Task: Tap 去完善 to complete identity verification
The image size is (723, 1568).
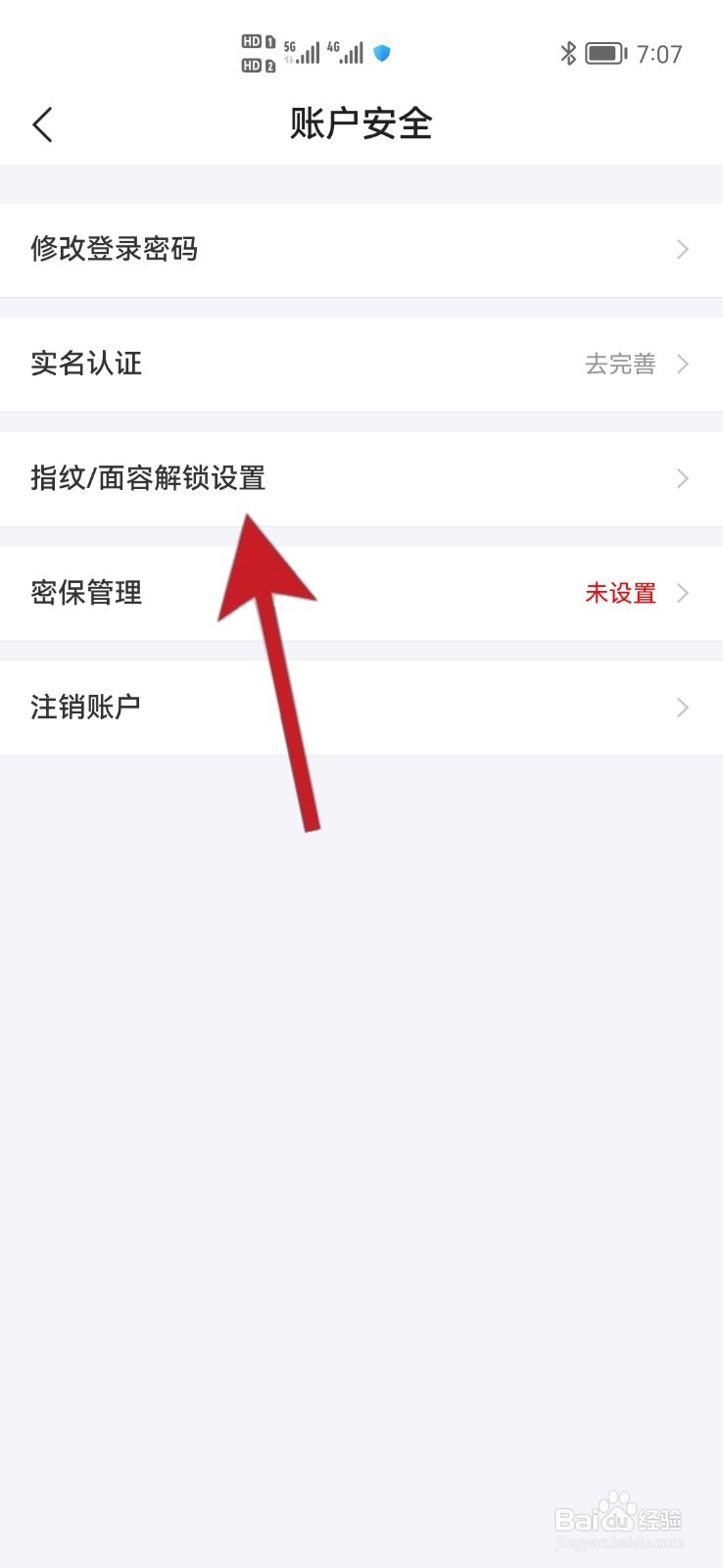Action: pyautogui.click(x=620, y=364)
